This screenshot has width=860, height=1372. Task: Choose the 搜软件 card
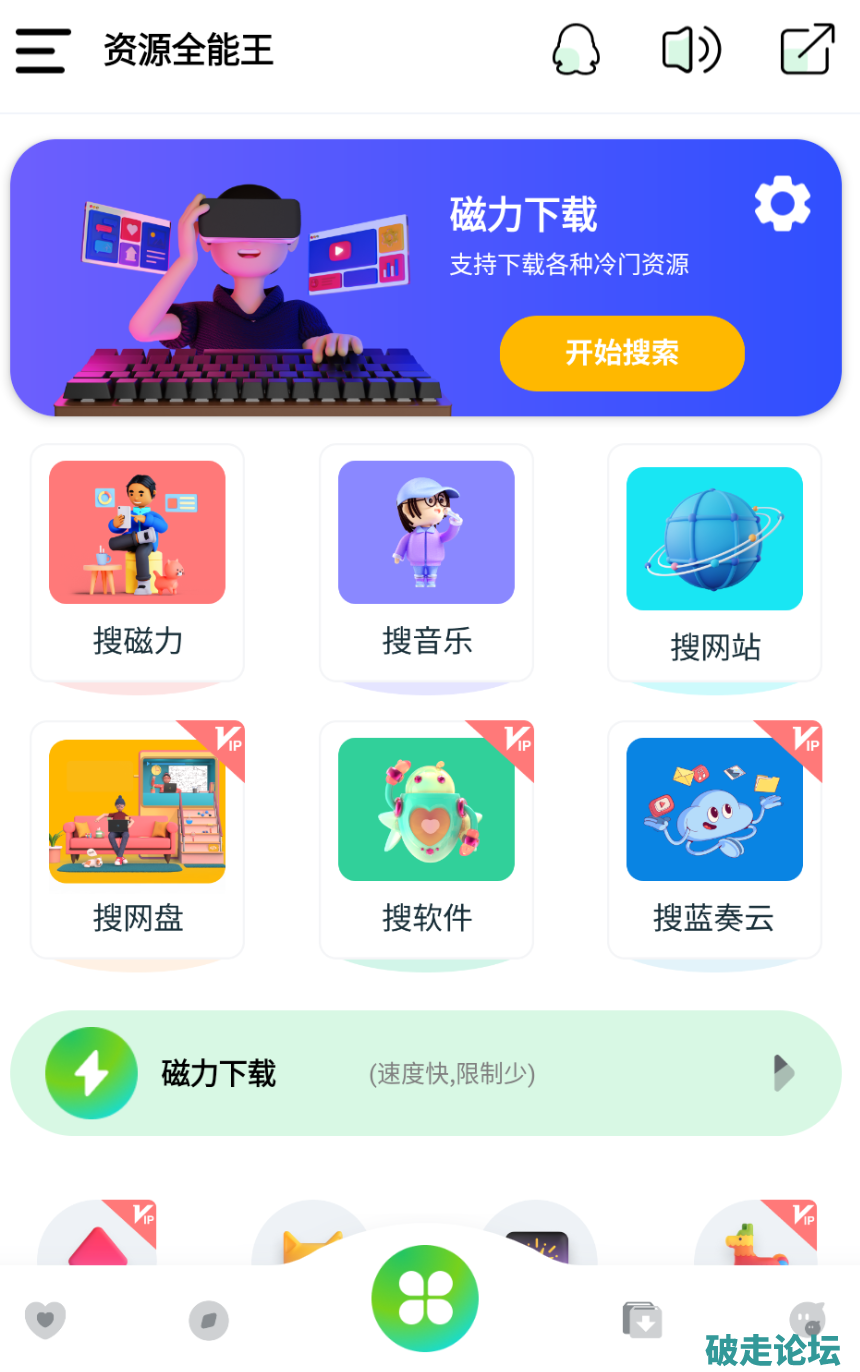pyautogui.click(x=426, y=839)
